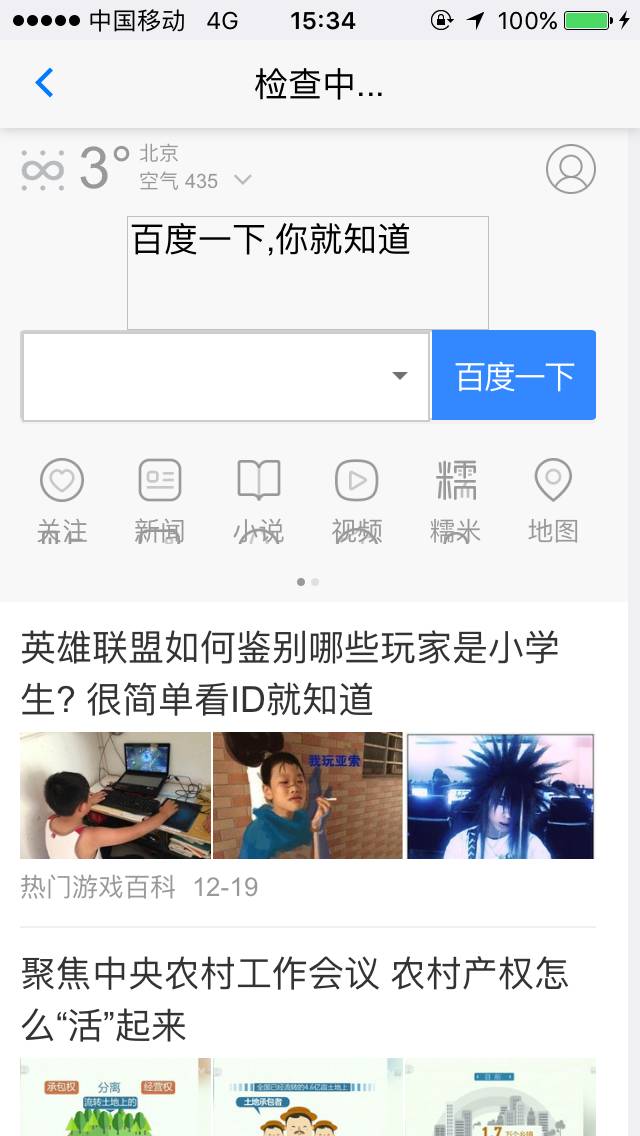This screenshot has width=640, height=1136.
Task: Open the 新闻 news shortcut
Action: 160,500
